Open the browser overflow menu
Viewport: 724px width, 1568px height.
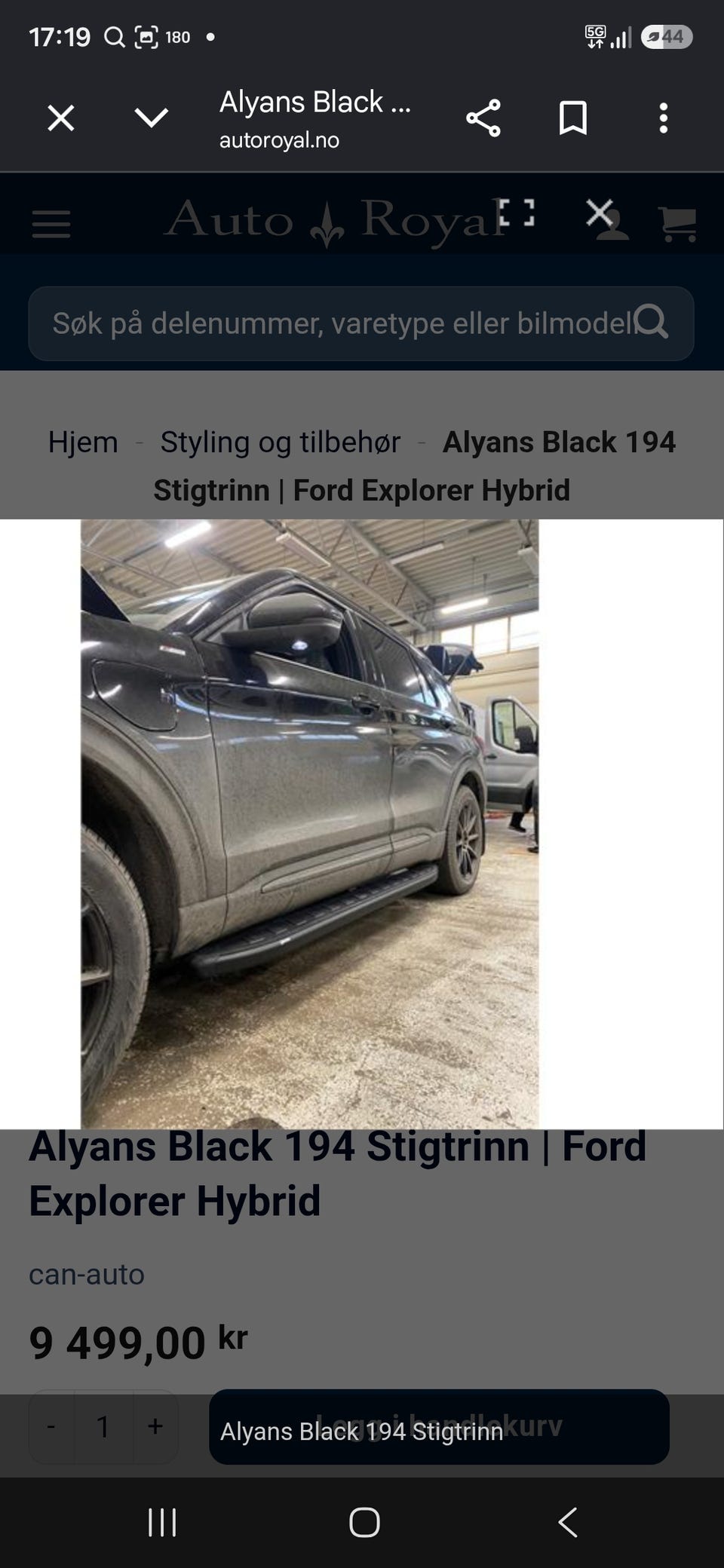click(x=664, y=118)
